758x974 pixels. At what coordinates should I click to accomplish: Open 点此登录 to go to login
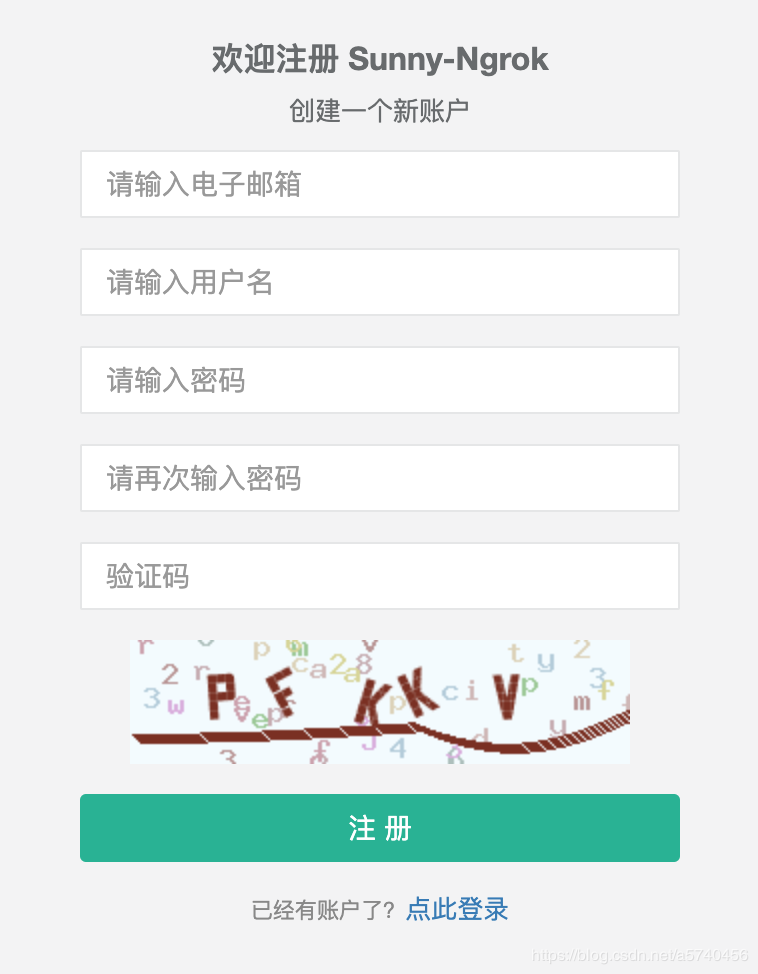(x=456, y=909)
